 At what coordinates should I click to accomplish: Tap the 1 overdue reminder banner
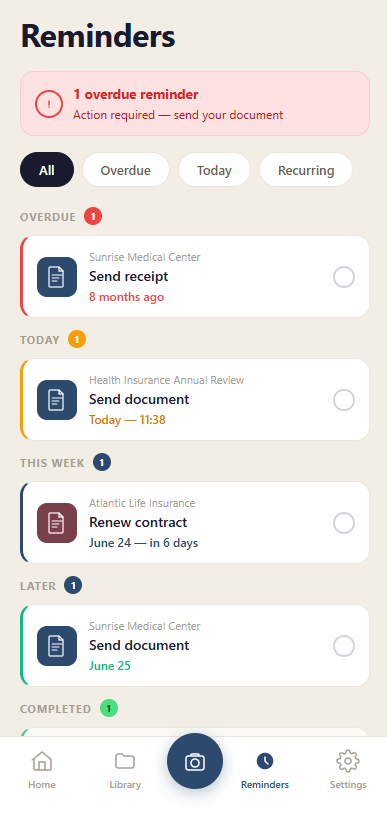coord(195,104)
